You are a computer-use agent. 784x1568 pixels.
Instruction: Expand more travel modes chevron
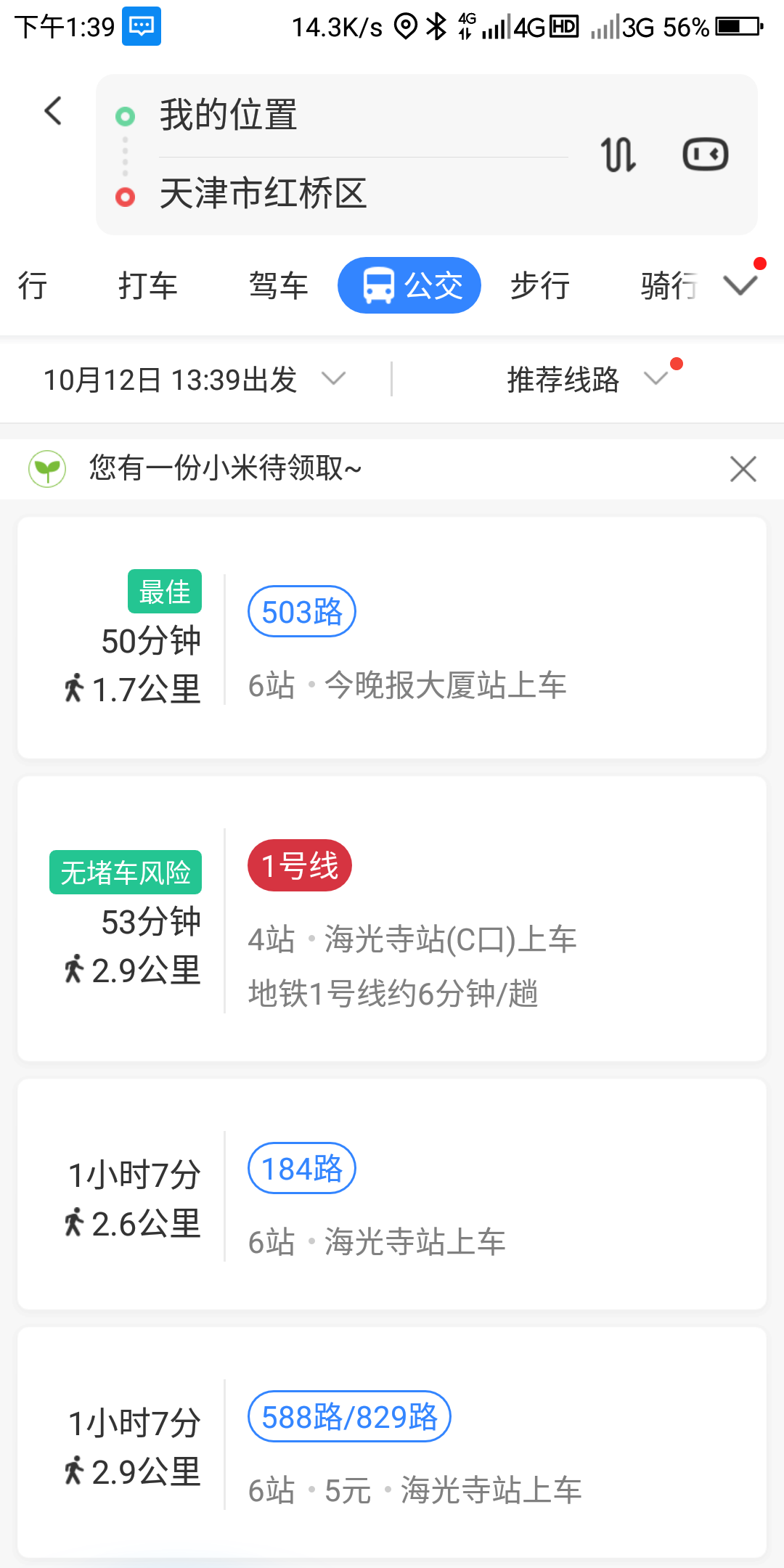pos(740,285)
